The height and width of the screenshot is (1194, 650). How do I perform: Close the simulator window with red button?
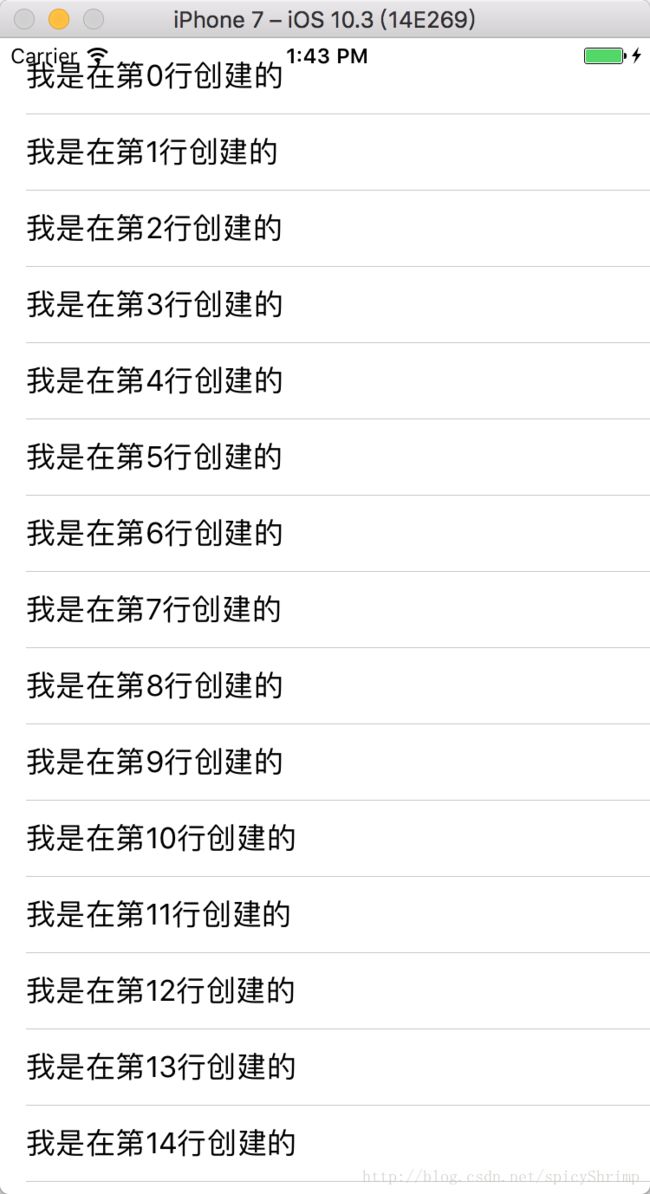tap(24, 19)
